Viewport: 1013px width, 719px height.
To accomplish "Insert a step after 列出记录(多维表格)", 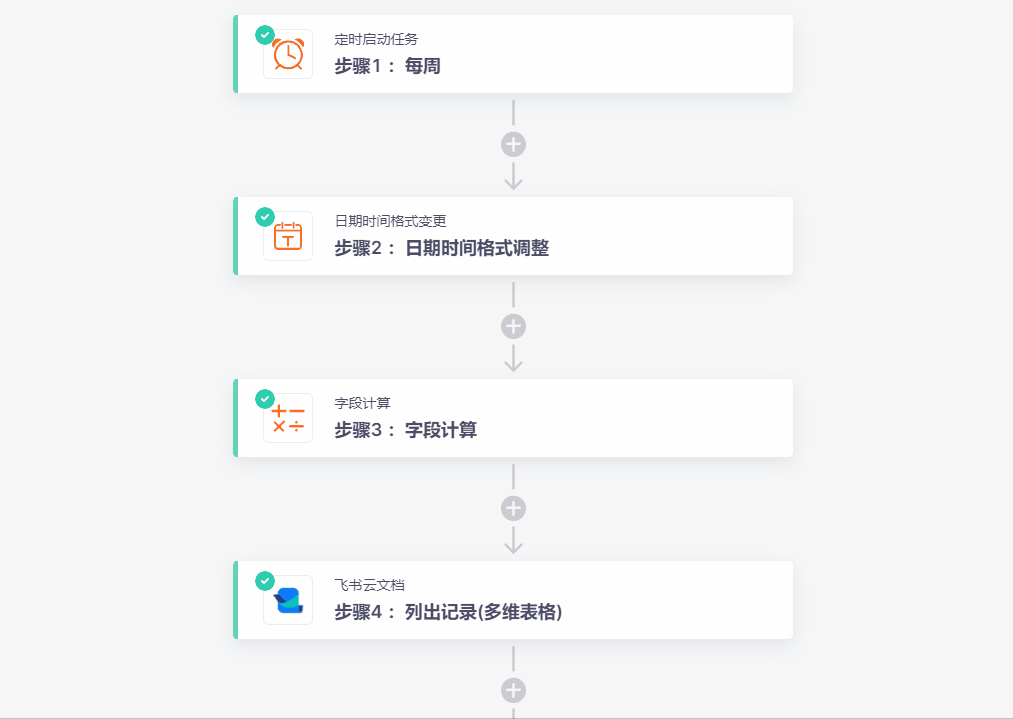I will [513, 690].
